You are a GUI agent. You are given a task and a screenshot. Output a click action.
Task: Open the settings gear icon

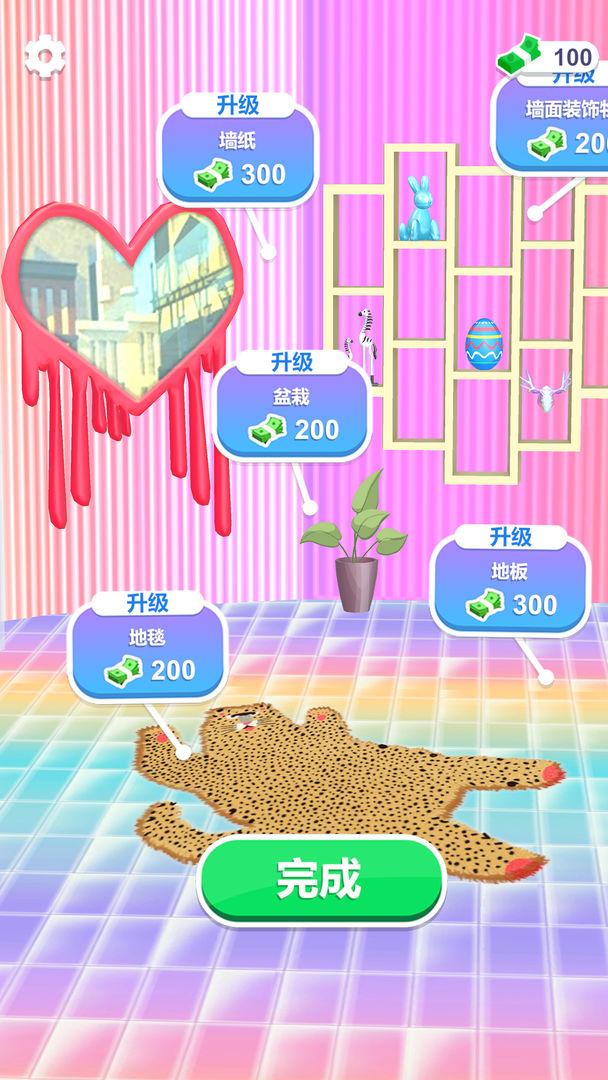pyautogui.click(x=45, y=56)
